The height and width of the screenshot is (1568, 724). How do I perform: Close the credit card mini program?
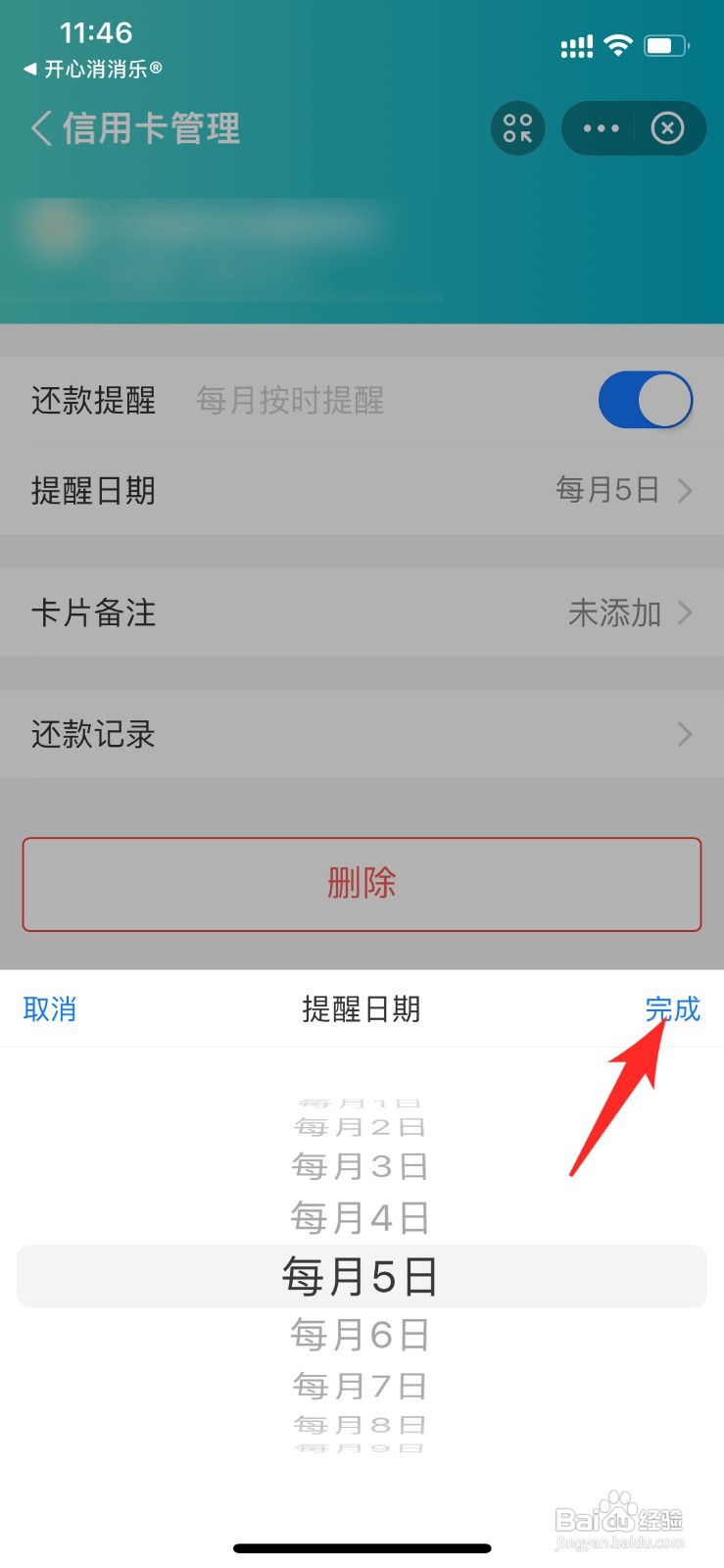pos(668,128)
